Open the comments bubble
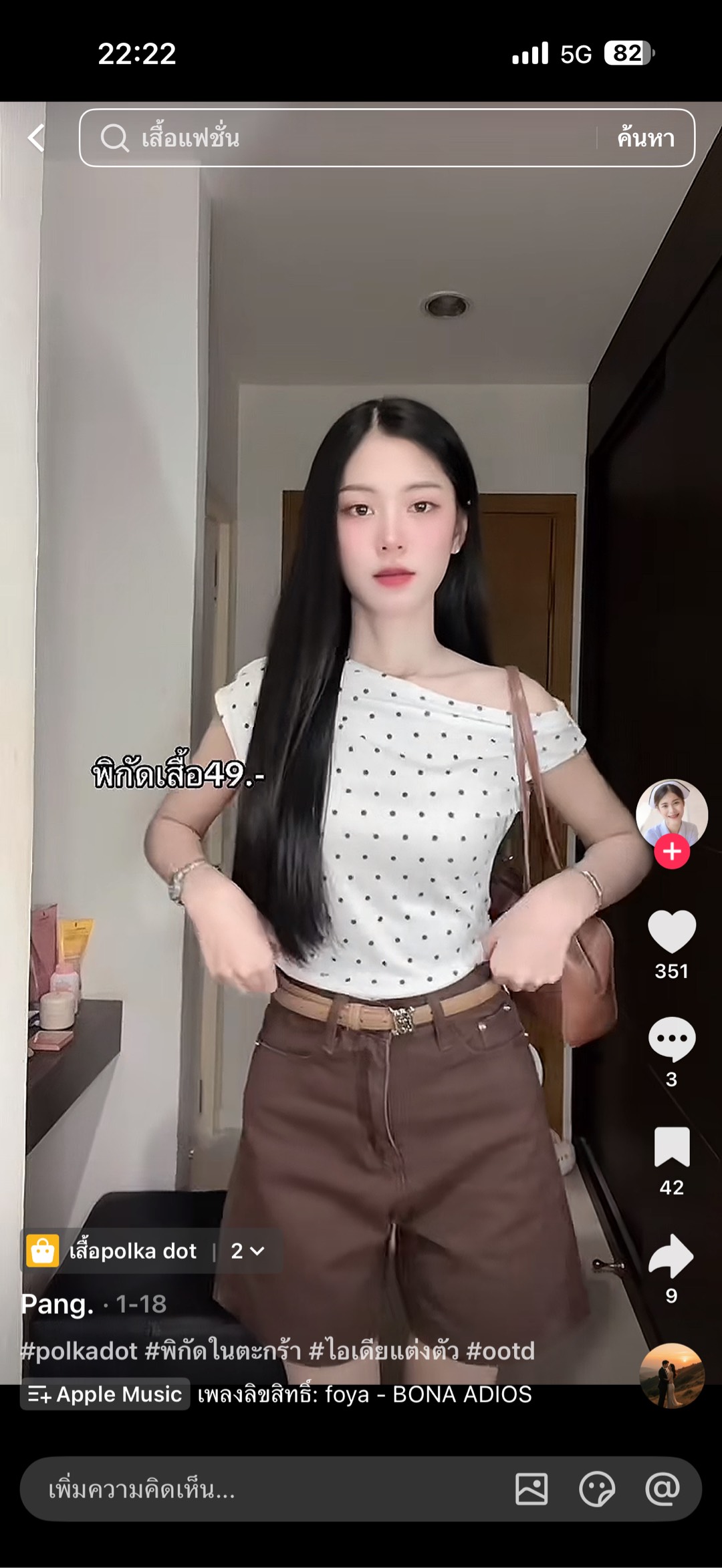Image resolution: width=722 pixels, height=1568 pixels. click(x=671, y=1039)
